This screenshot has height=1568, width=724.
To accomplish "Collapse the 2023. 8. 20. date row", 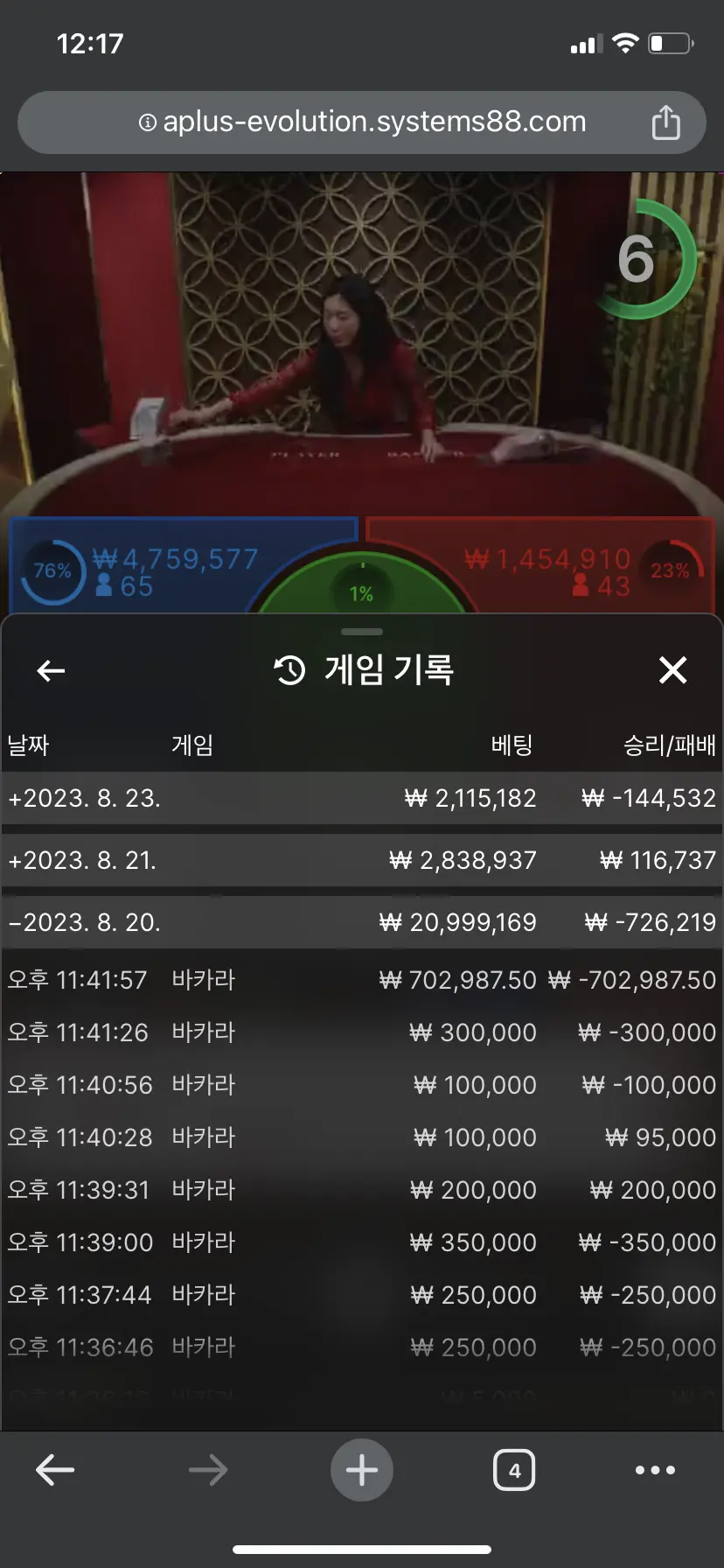I will [362, 922].
